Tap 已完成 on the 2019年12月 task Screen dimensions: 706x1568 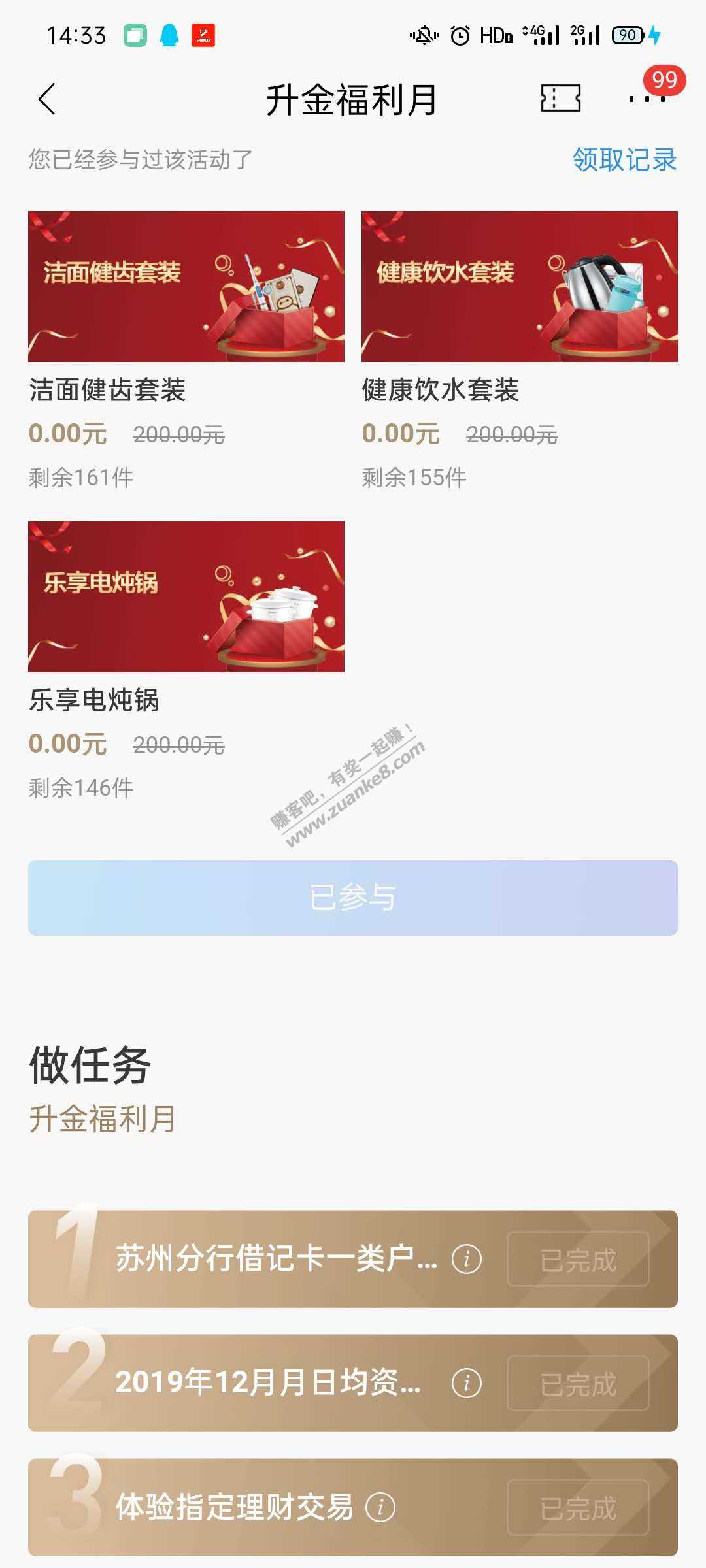coord(578,1383)
